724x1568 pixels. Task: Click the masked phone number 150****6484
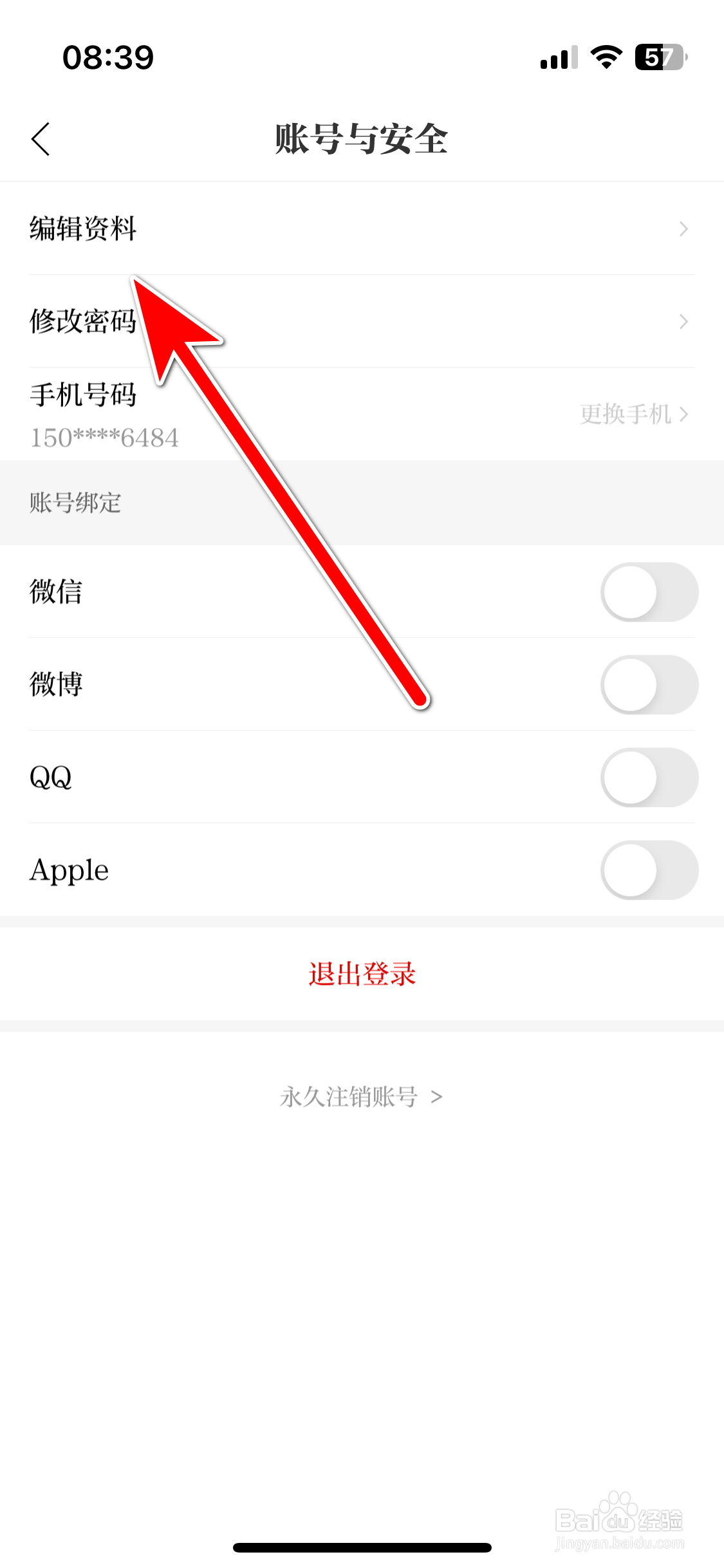click(x=104, y=438)
